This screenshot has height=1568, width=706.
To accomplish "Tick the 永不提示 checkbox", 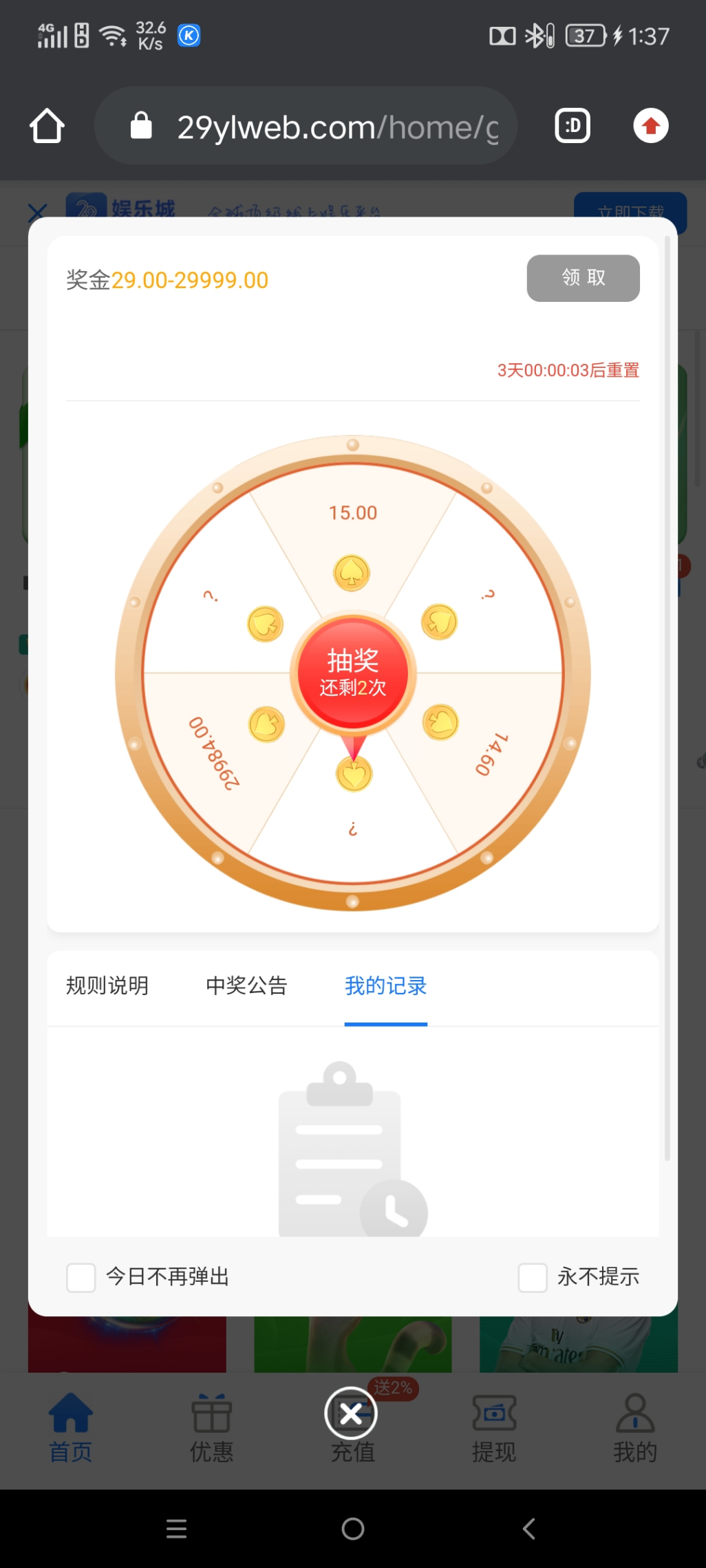I will coord(533,1277).
